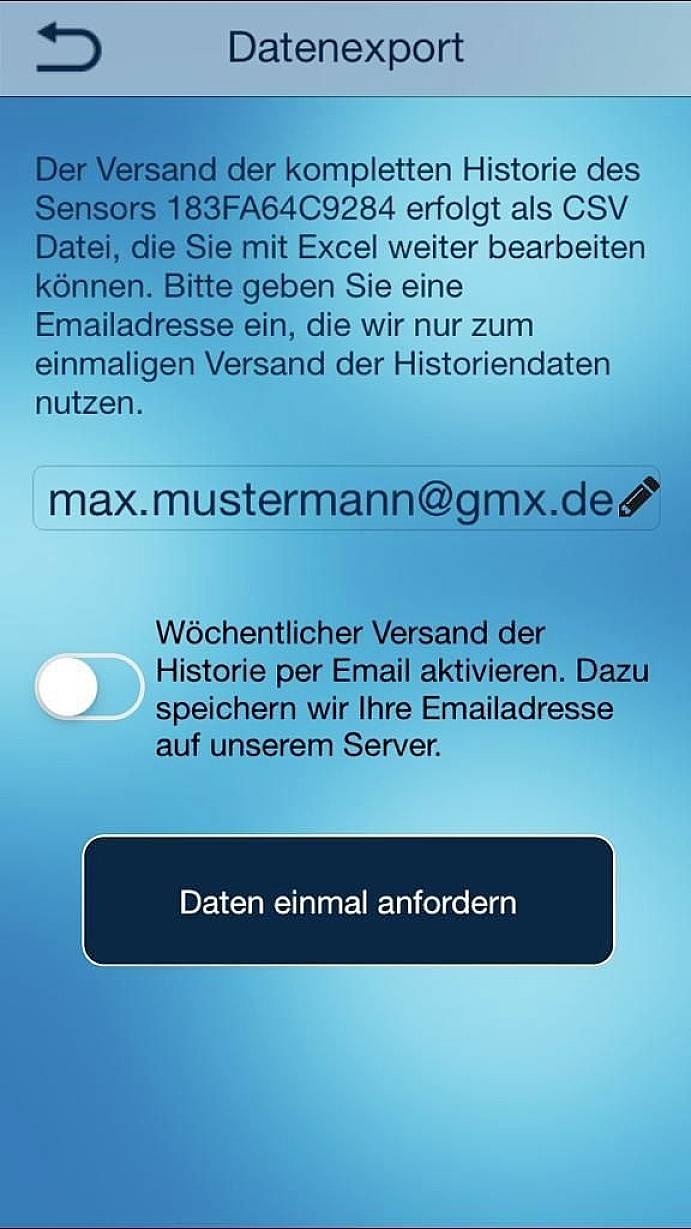Screen dimensions: 691x1229
Task: Enable weekly history email switch
Action: point(90,687)
